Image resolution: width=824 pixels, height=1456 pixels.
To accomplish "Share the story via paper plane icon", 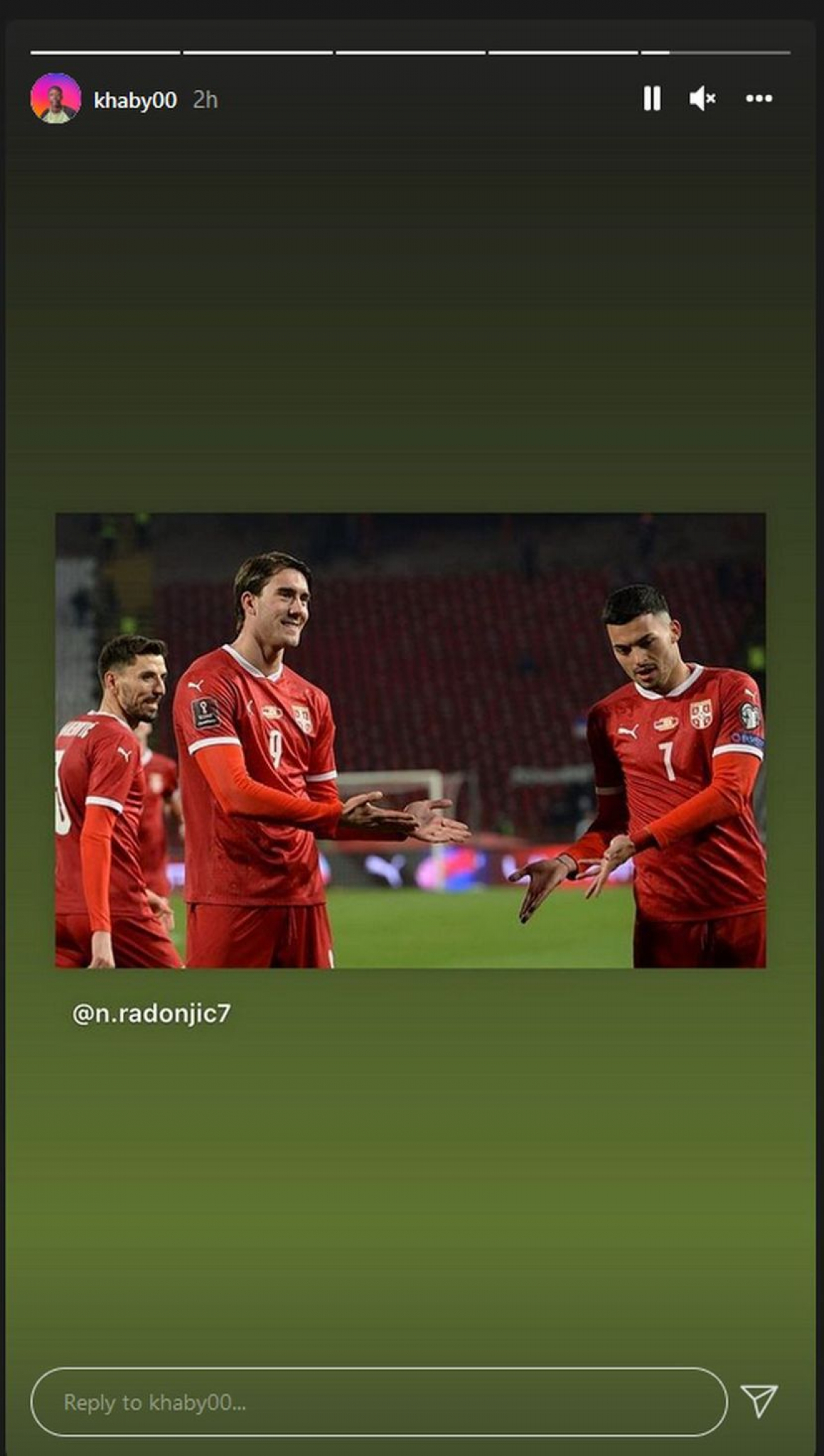I will click(x=759, y=1401).
